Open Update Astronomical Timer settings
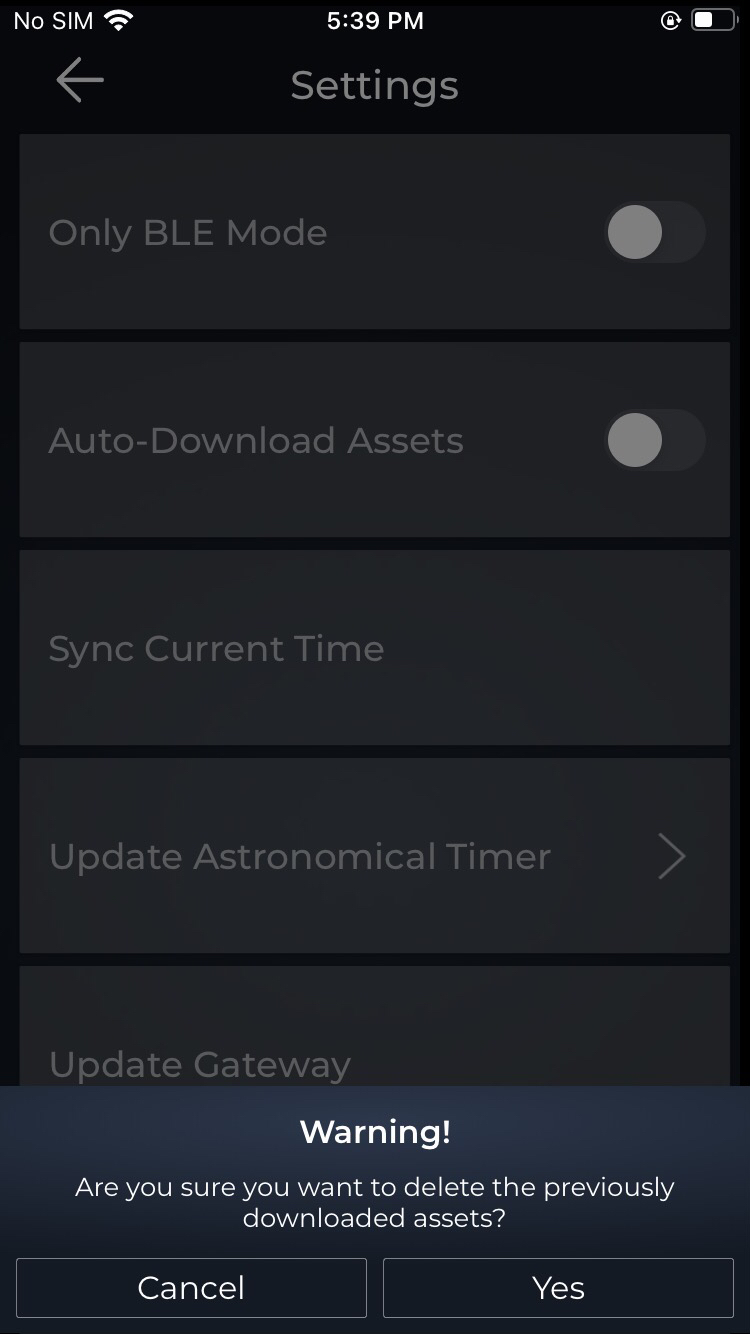Image resolution: width=750 pixels, height=1334 pixels. [x=374, y=856]
